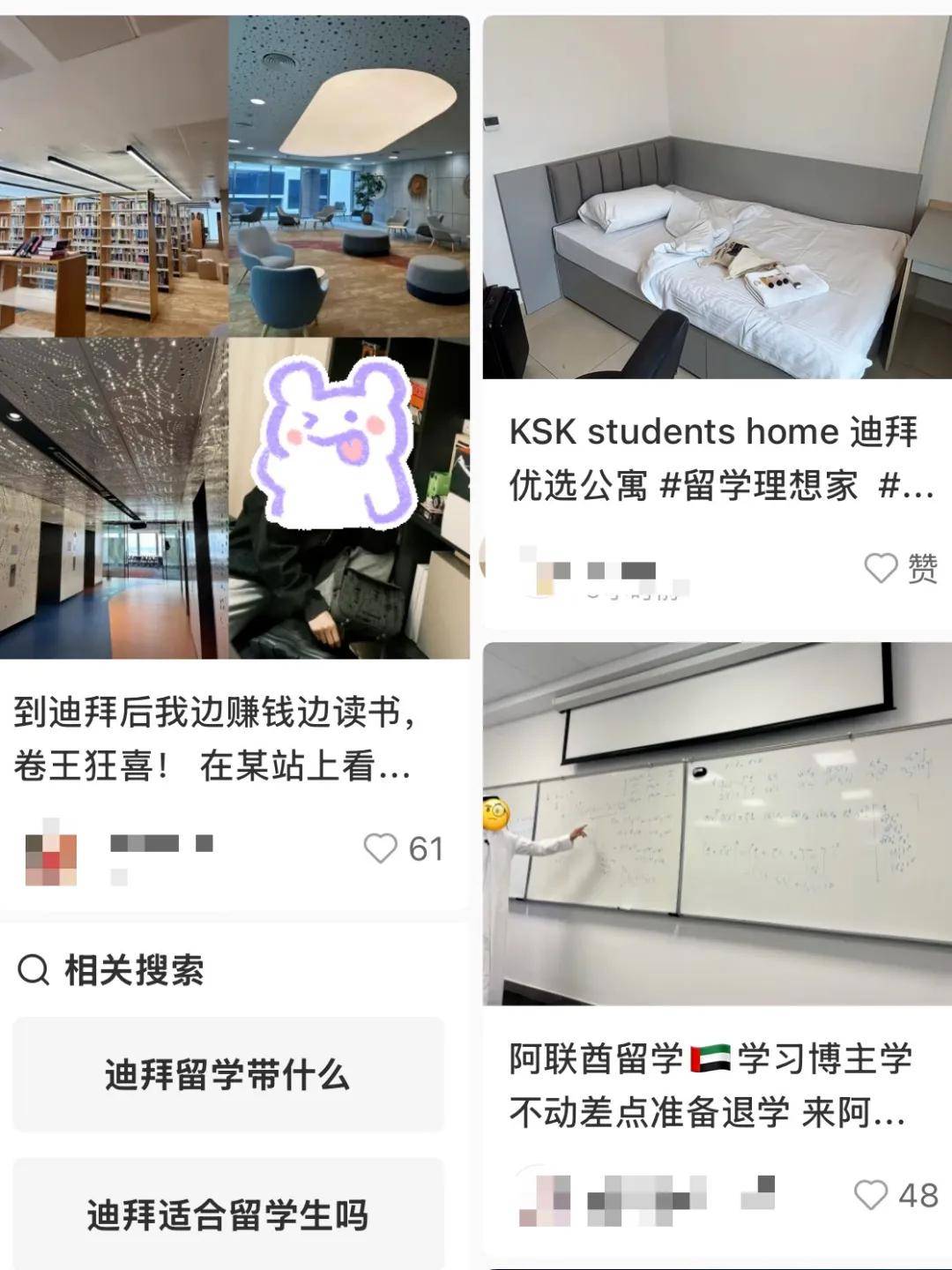This screenshot has height=1270, width=952.
Task: Like the KSK students home post
Action: pos(881,568)
